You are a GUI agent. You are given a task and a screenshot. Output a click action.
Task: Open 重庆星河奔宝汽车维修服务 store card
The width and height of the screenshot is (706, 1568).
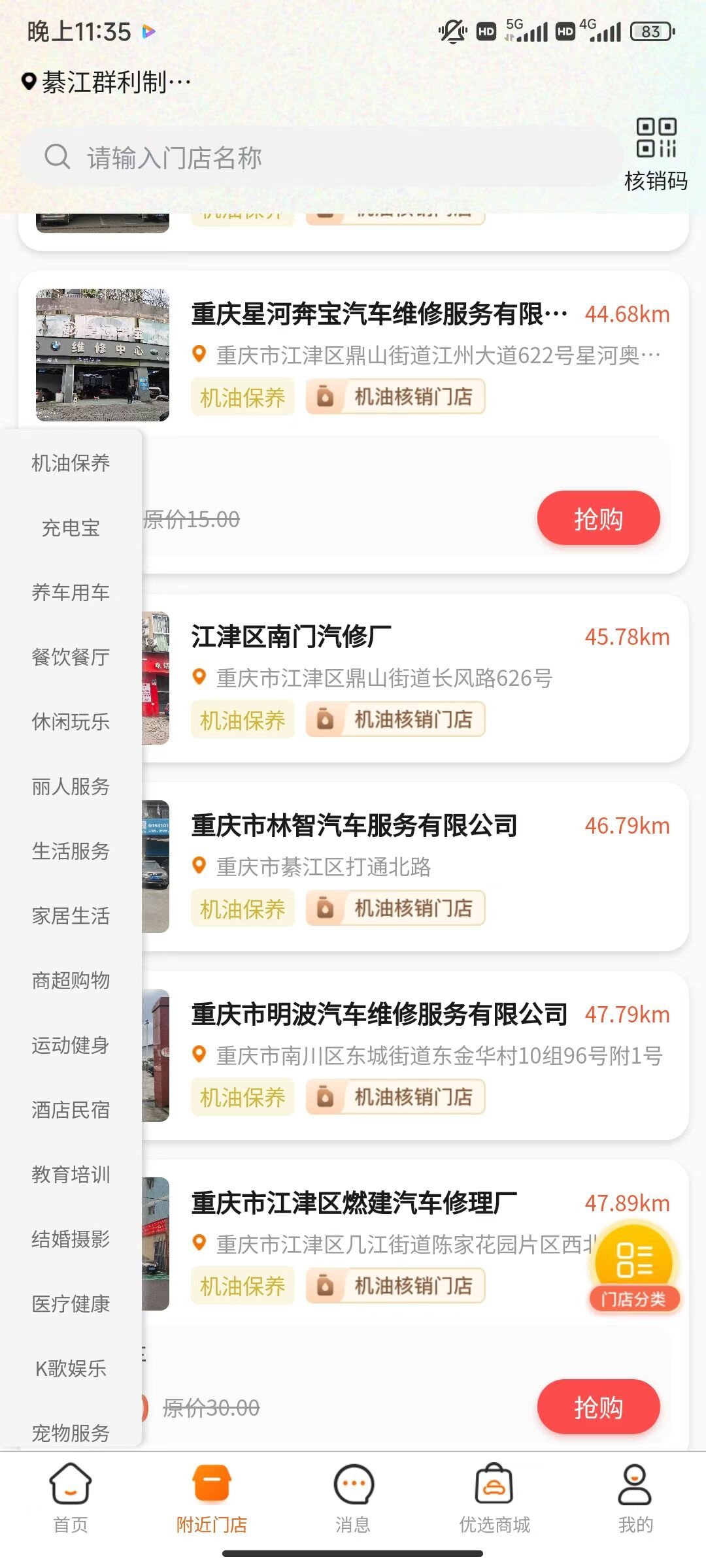point(379,314)
